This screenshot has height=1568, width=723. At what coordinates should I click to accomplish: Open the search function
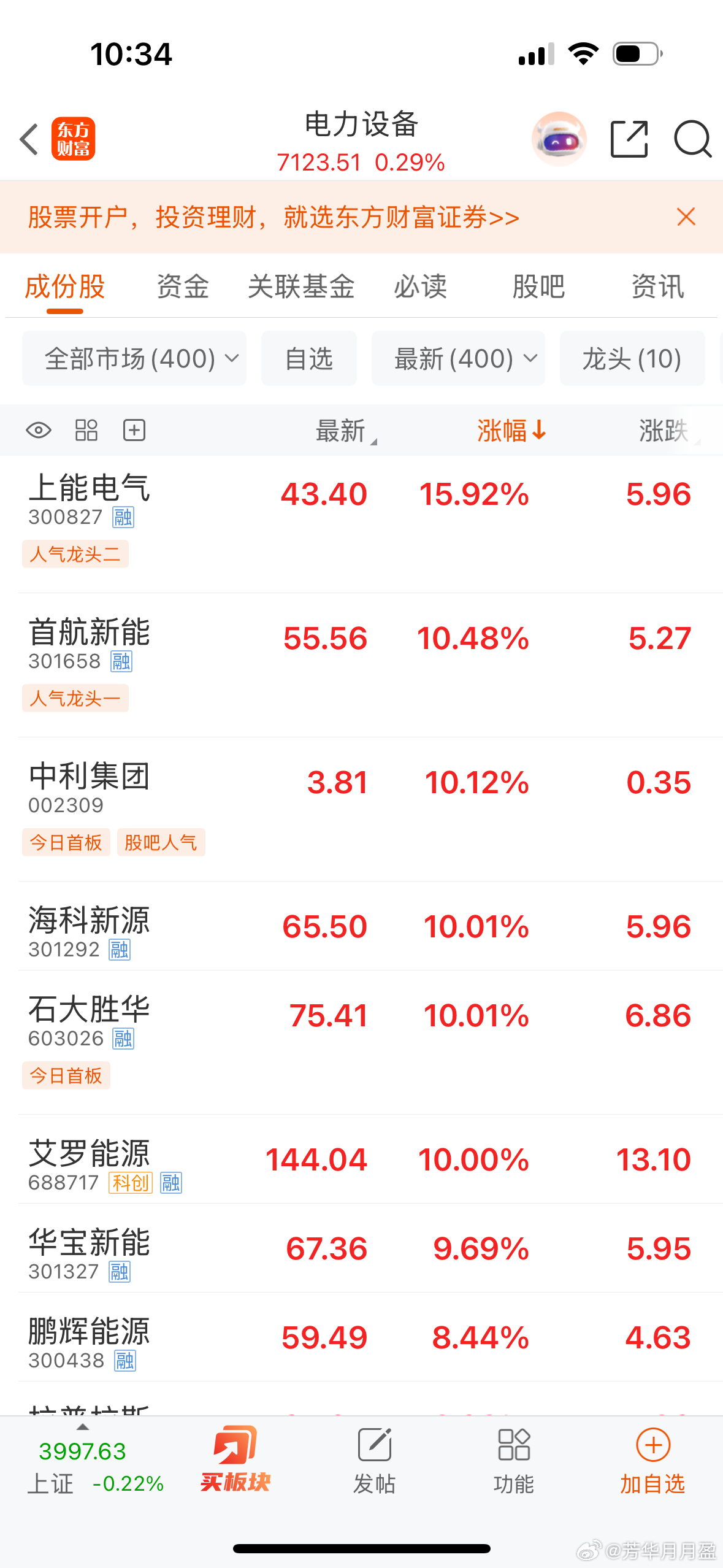pyautogui.click(x=692, y=139)
